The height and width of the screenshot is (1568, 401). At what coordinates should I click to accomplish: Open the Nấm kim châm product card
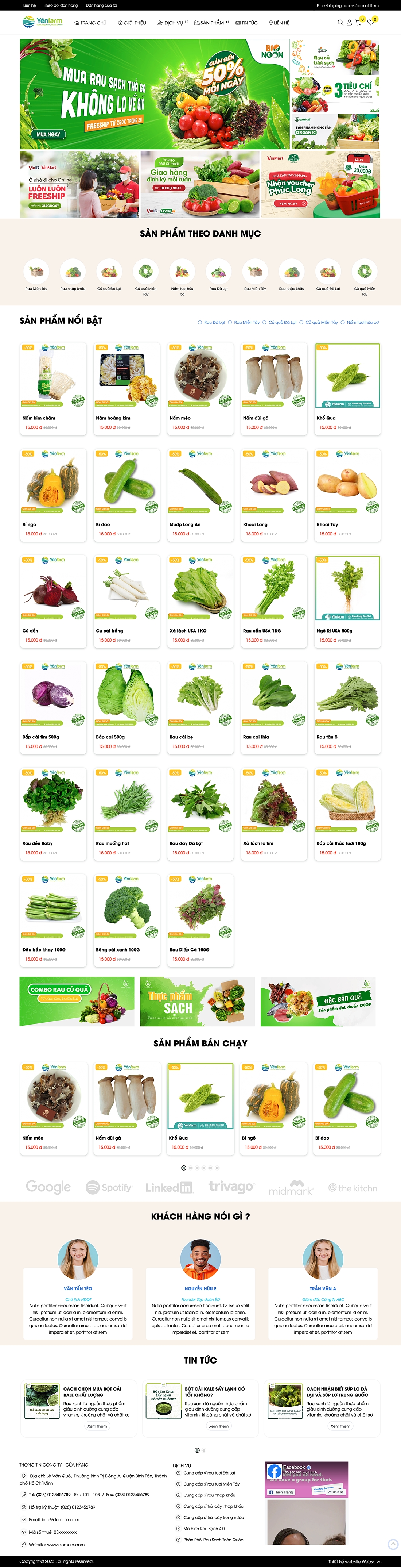(x=53, y=388)
